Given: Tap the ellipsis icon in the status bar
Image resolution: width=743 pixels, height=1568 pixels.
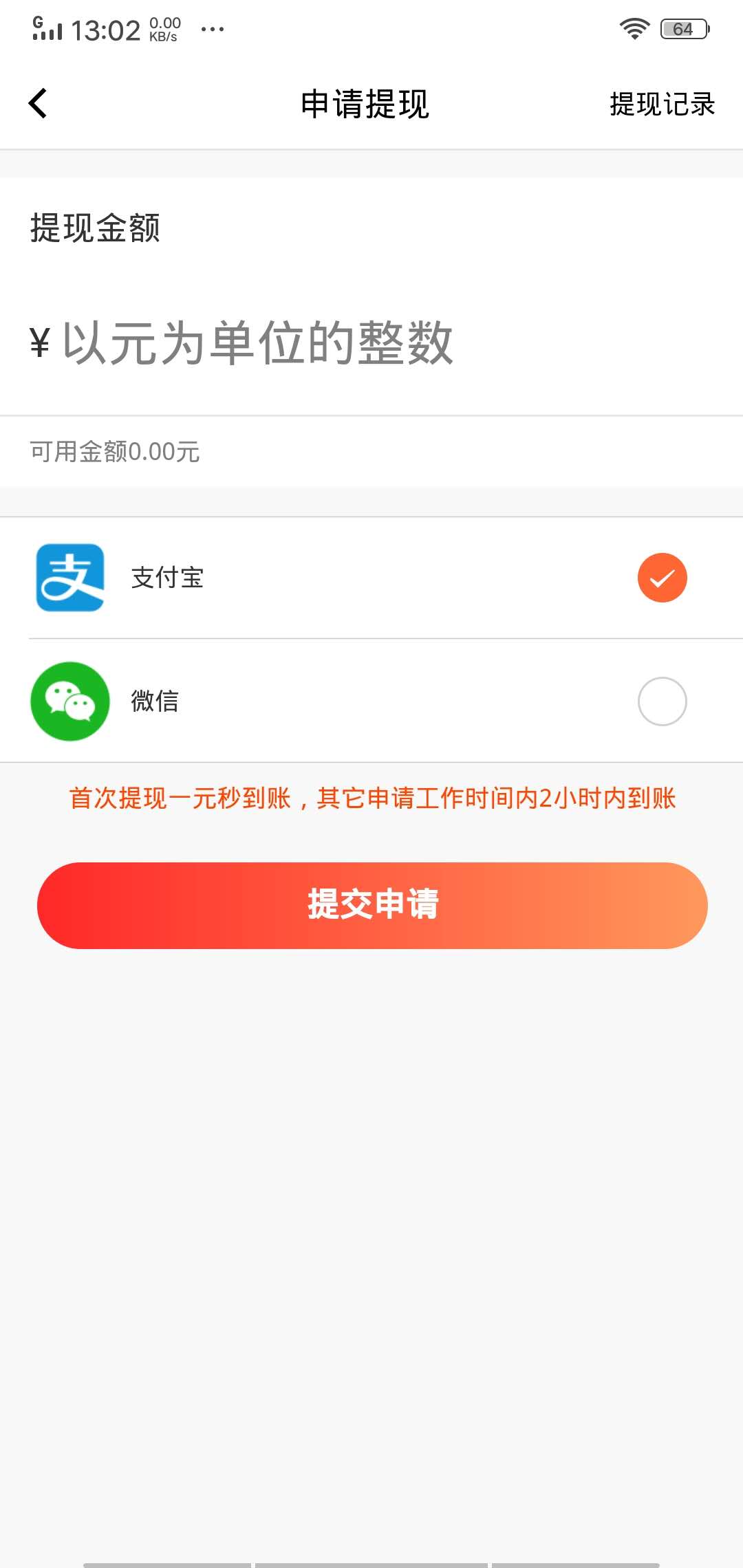Looking at the screenshot, I should click(x=211, y=29).
